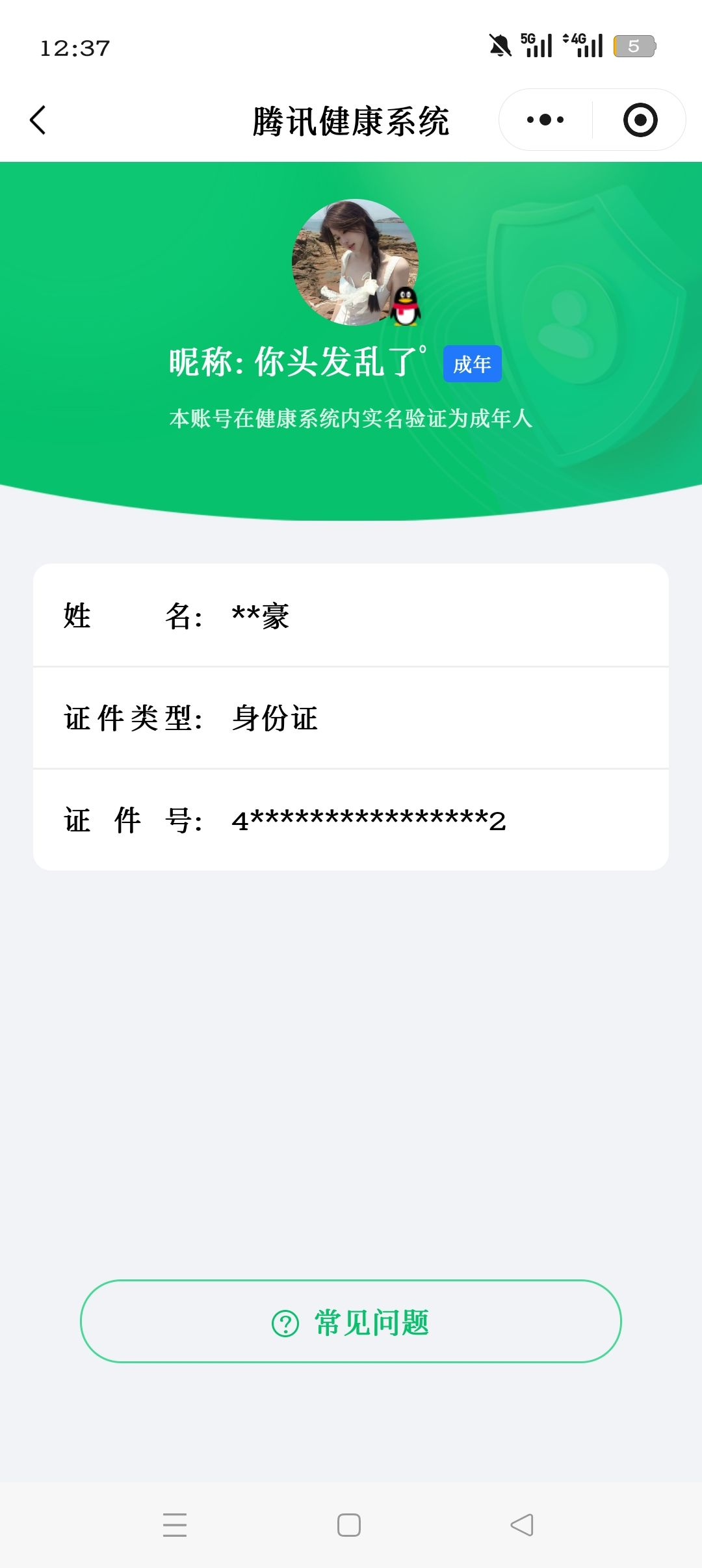Click the back arrow to leave health system

point(37,120)
